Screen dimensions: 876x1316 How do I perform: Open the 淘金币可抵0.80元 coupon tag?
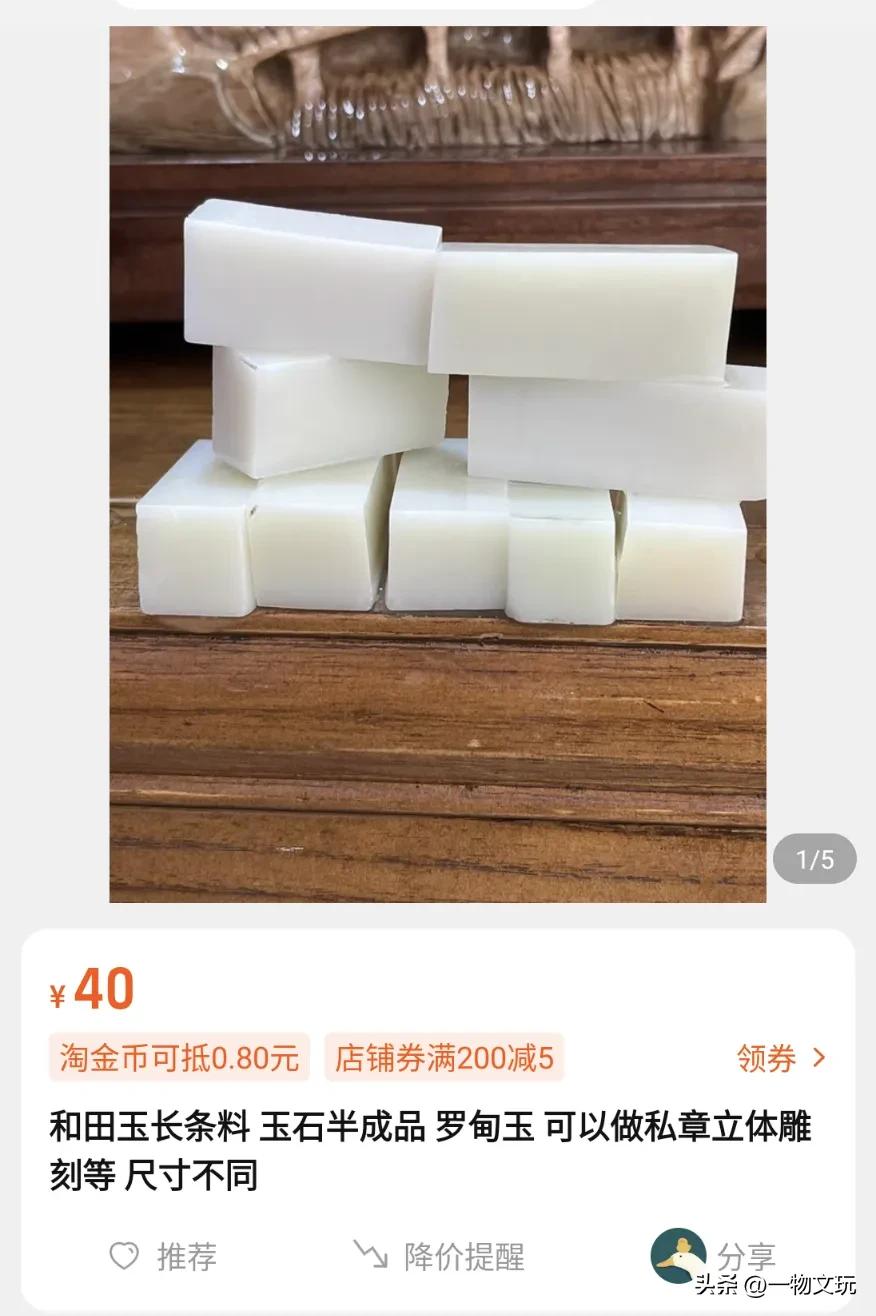pyautogui.click(x=180, y=1057)
